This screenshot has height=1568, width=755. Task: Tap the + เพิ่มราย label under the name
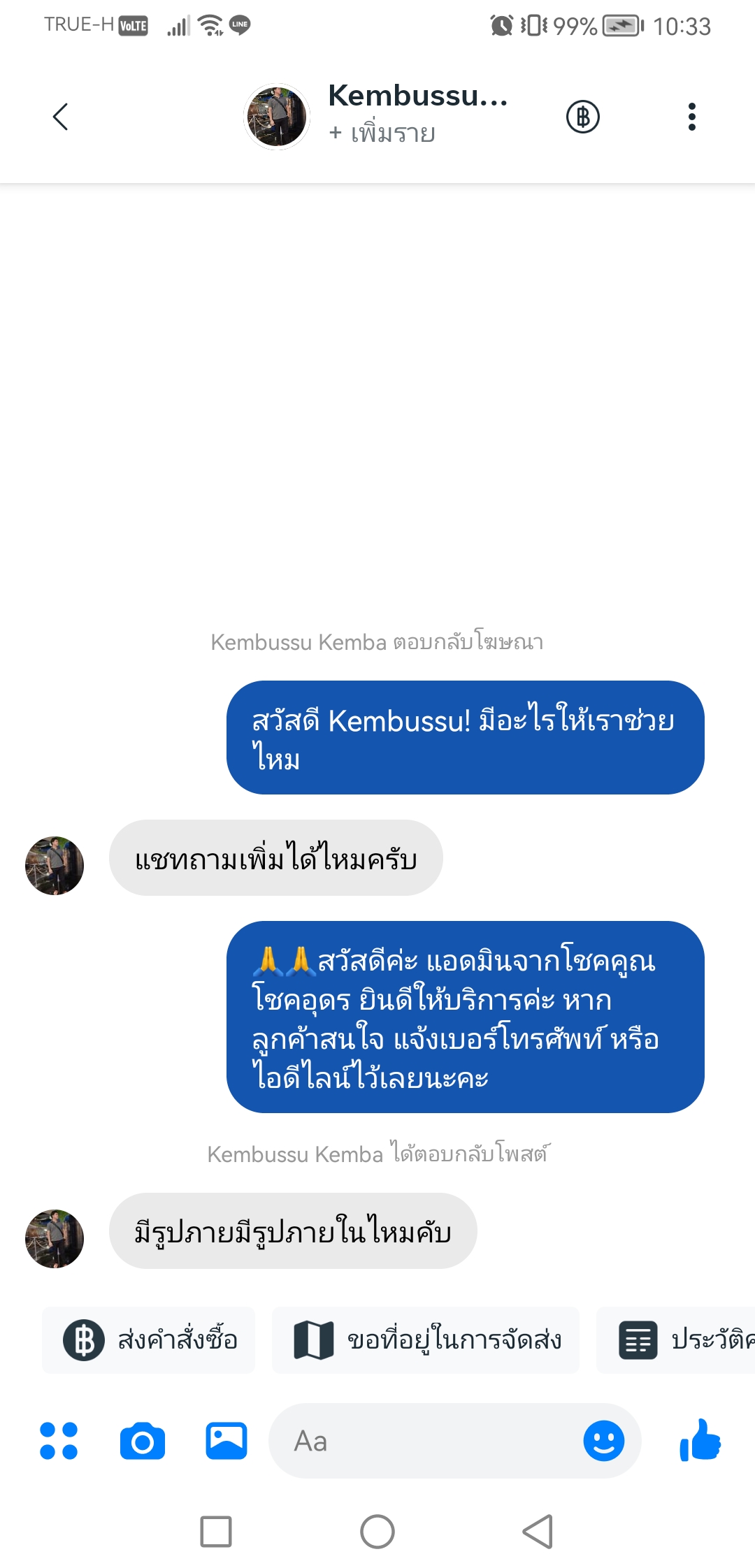pos(382,133)
